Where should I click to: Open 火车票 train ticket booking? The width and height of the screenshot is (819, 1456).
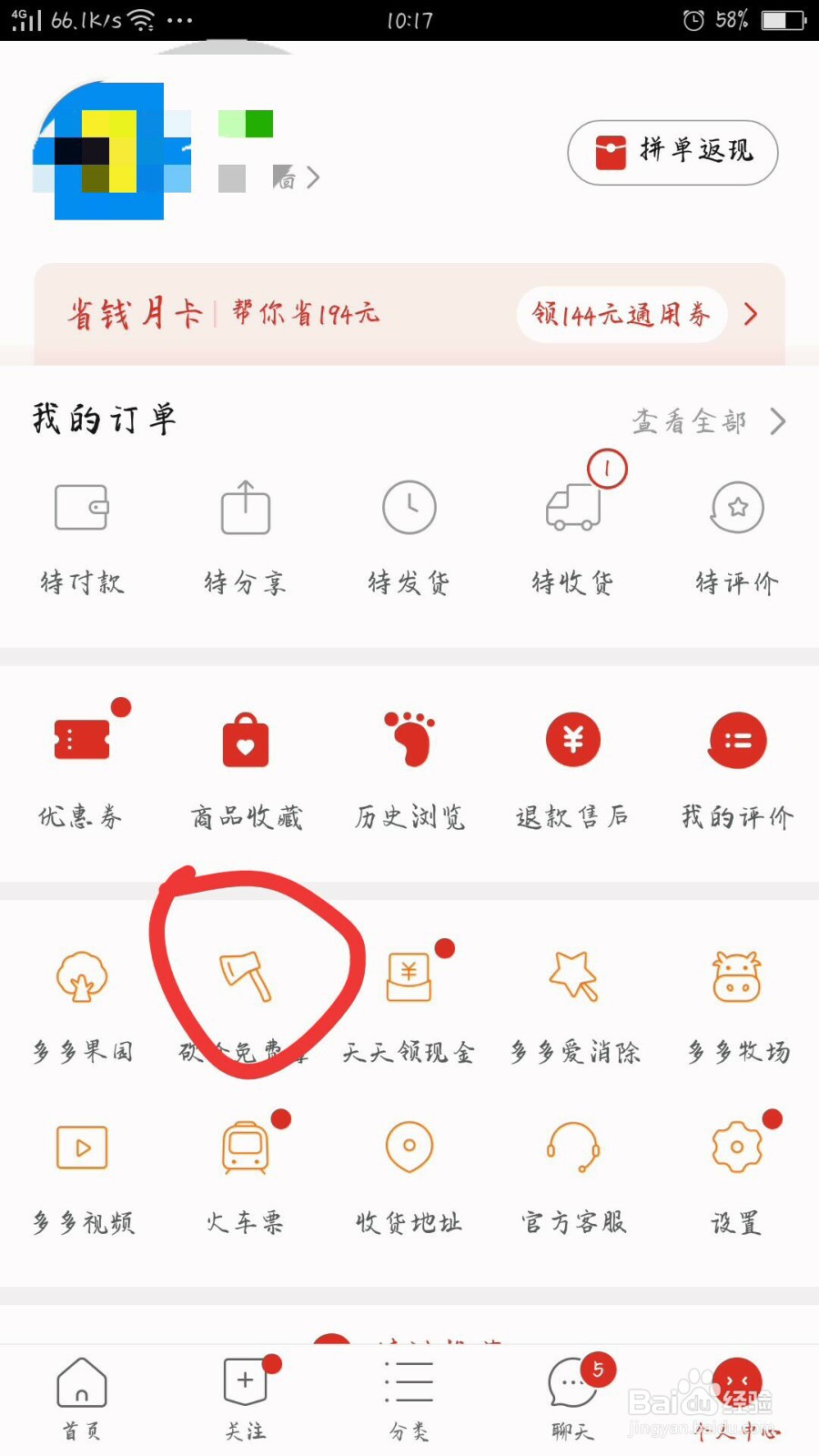pos(246,1174)
